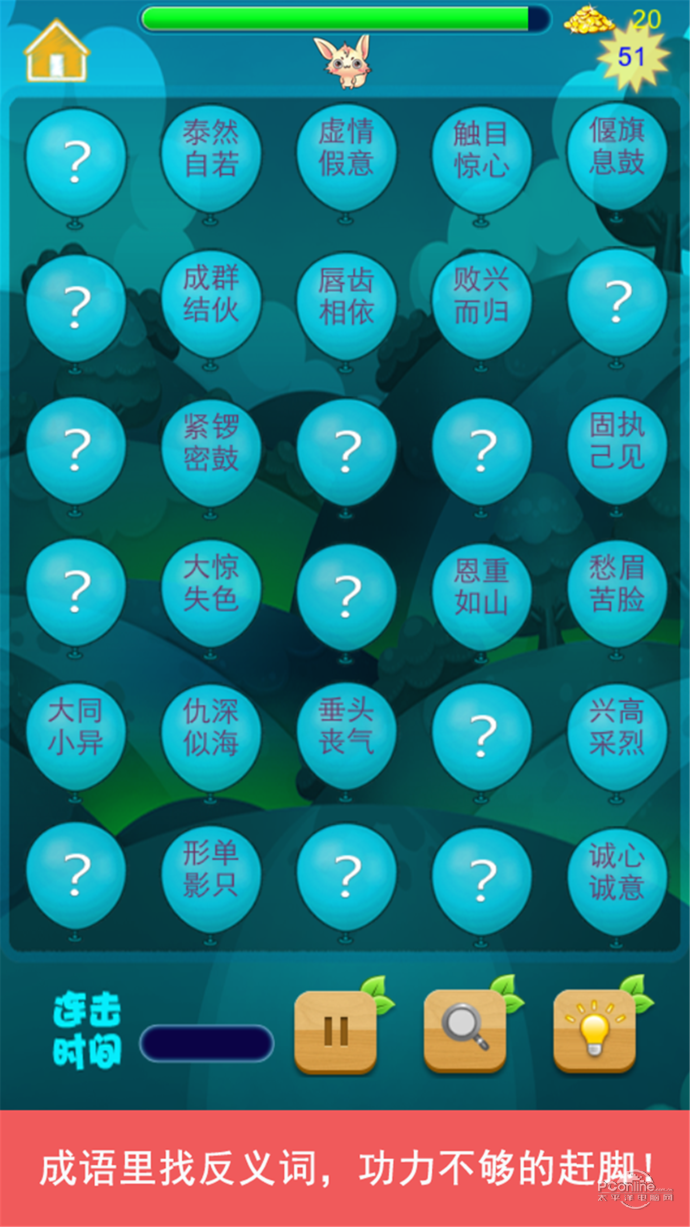Viewport: 690px width, 1227px height.
Task: Select the 成群结伙 balloon
Action: tap(211, 294)
